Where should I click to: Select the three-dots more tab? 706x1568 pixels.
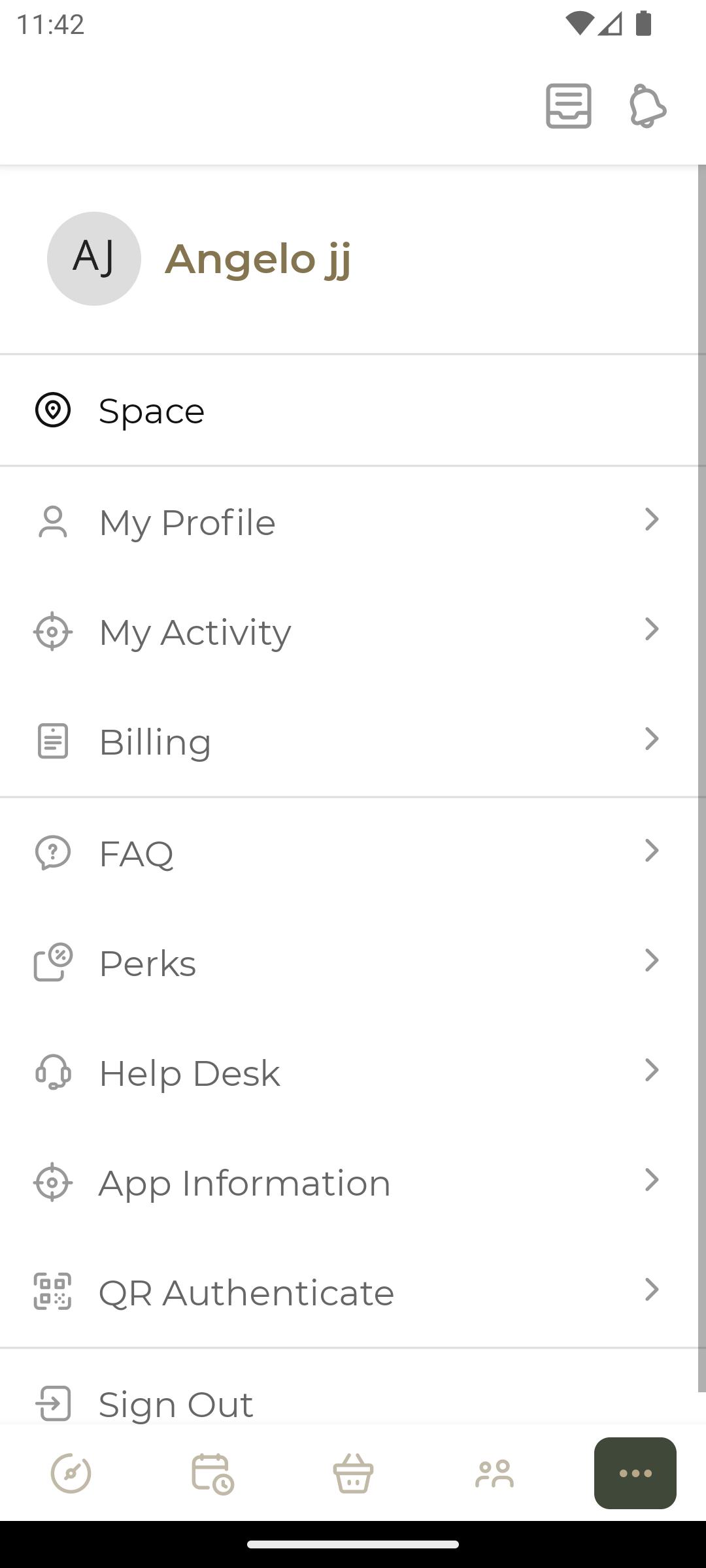(635, 1473)
